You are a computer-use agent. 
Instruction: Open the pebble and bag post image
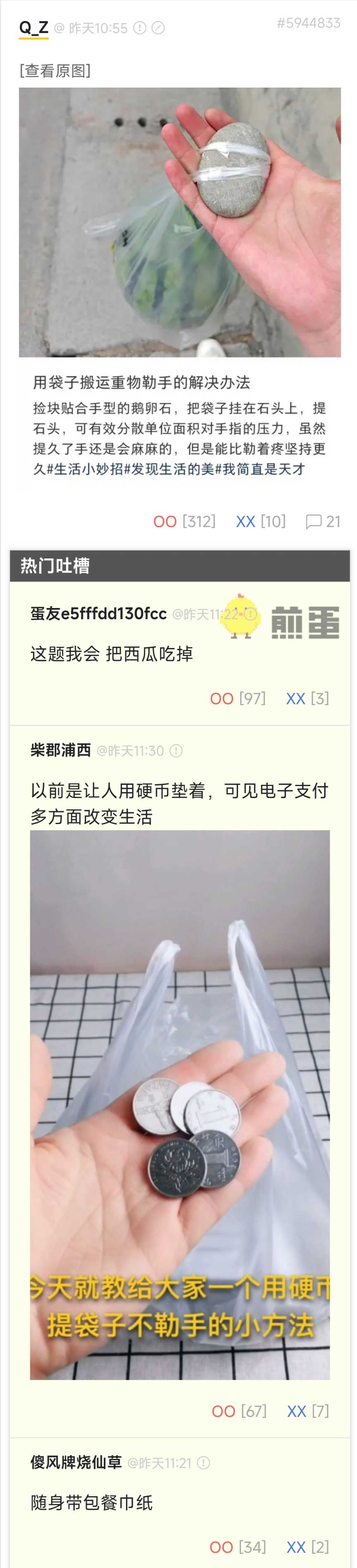click(180, 222)
